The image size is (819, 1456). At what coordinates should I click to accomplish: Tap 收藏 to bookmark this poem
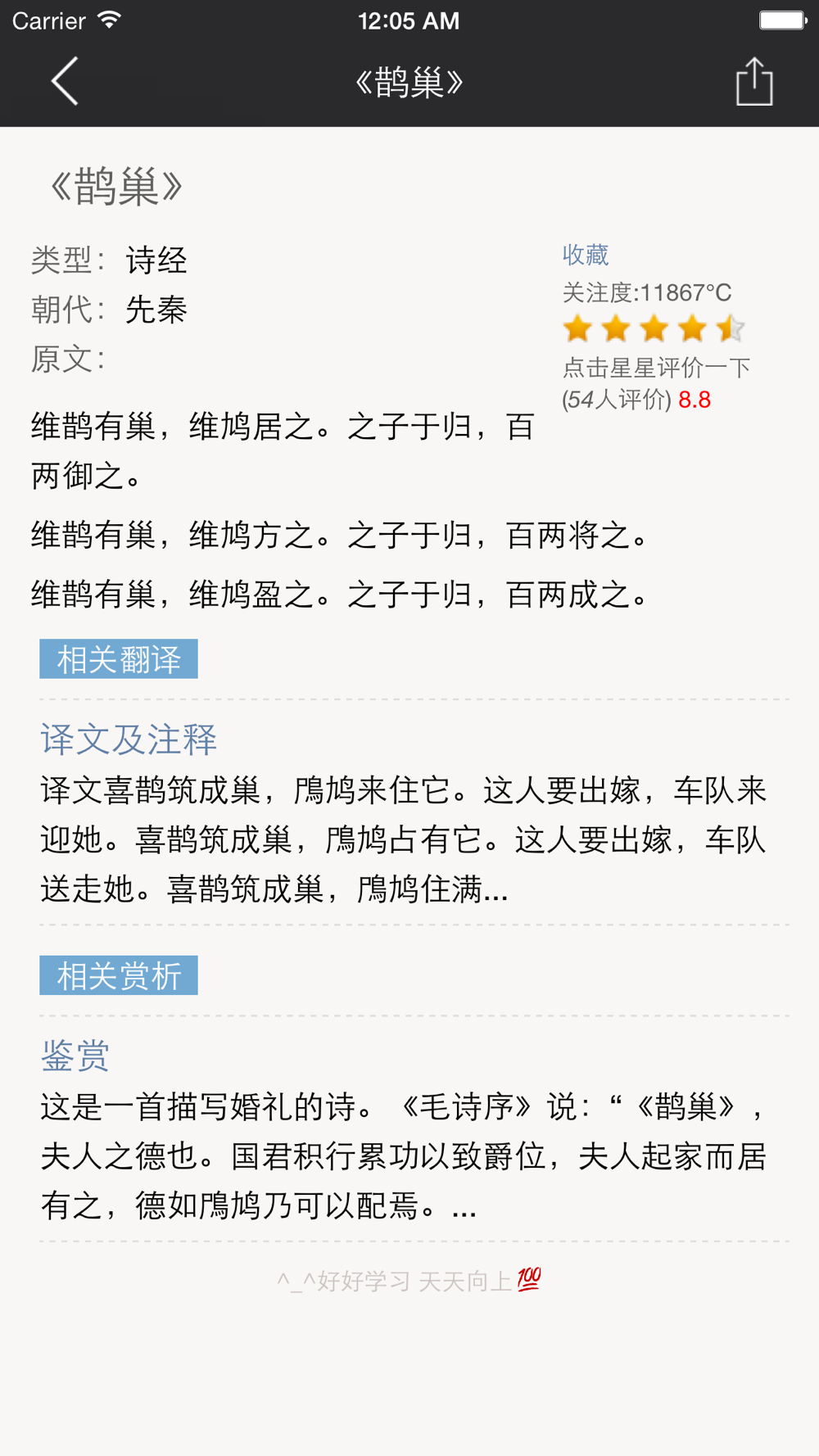[585, 255]
